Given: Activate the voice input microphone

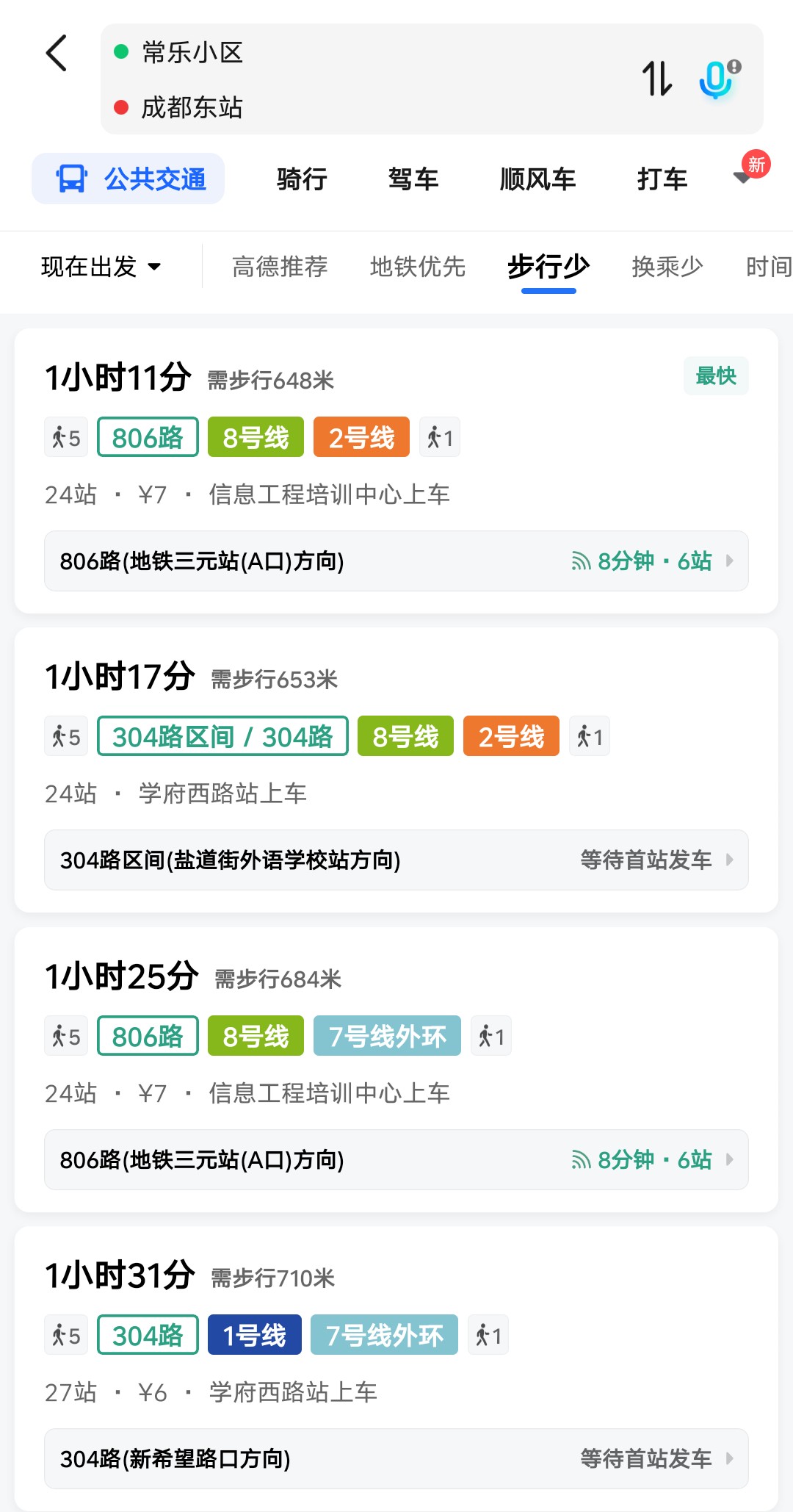Looking at the screenshot, I should click(717, 78).
